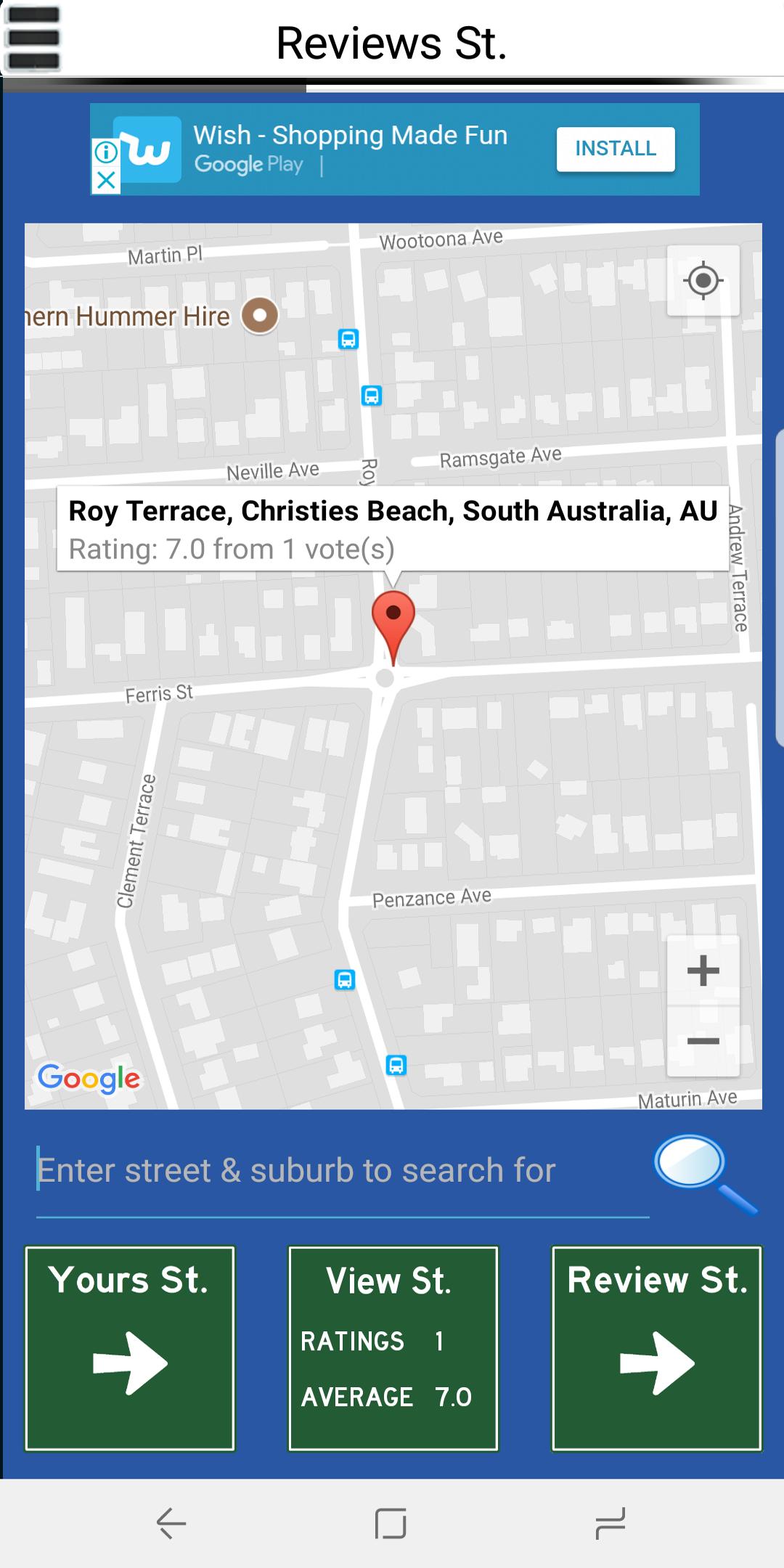Open View St. ratings
Screen dimensions: 784x1568
tap(393, 1348)
